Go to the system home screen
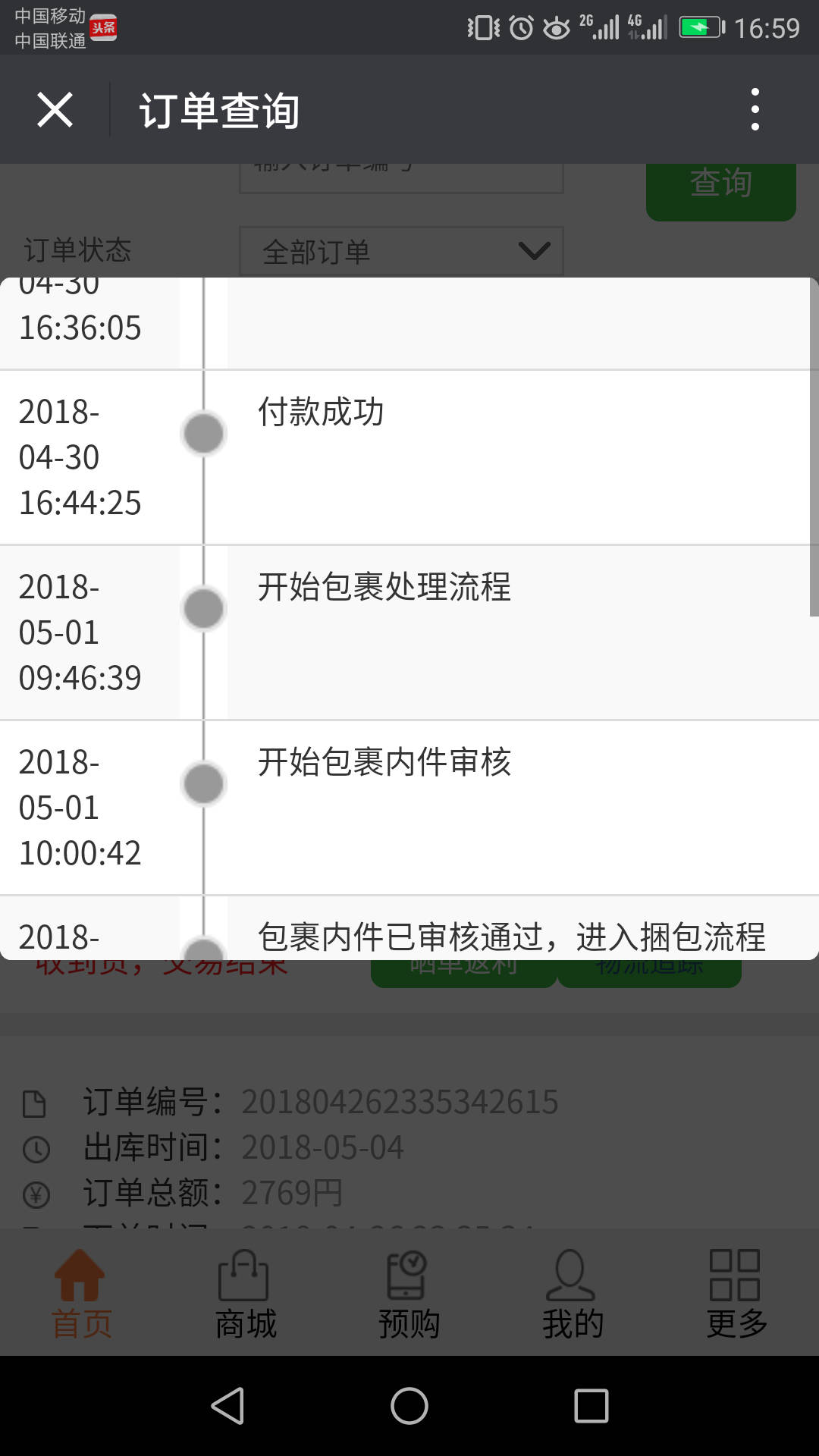 pos(409,1406)
